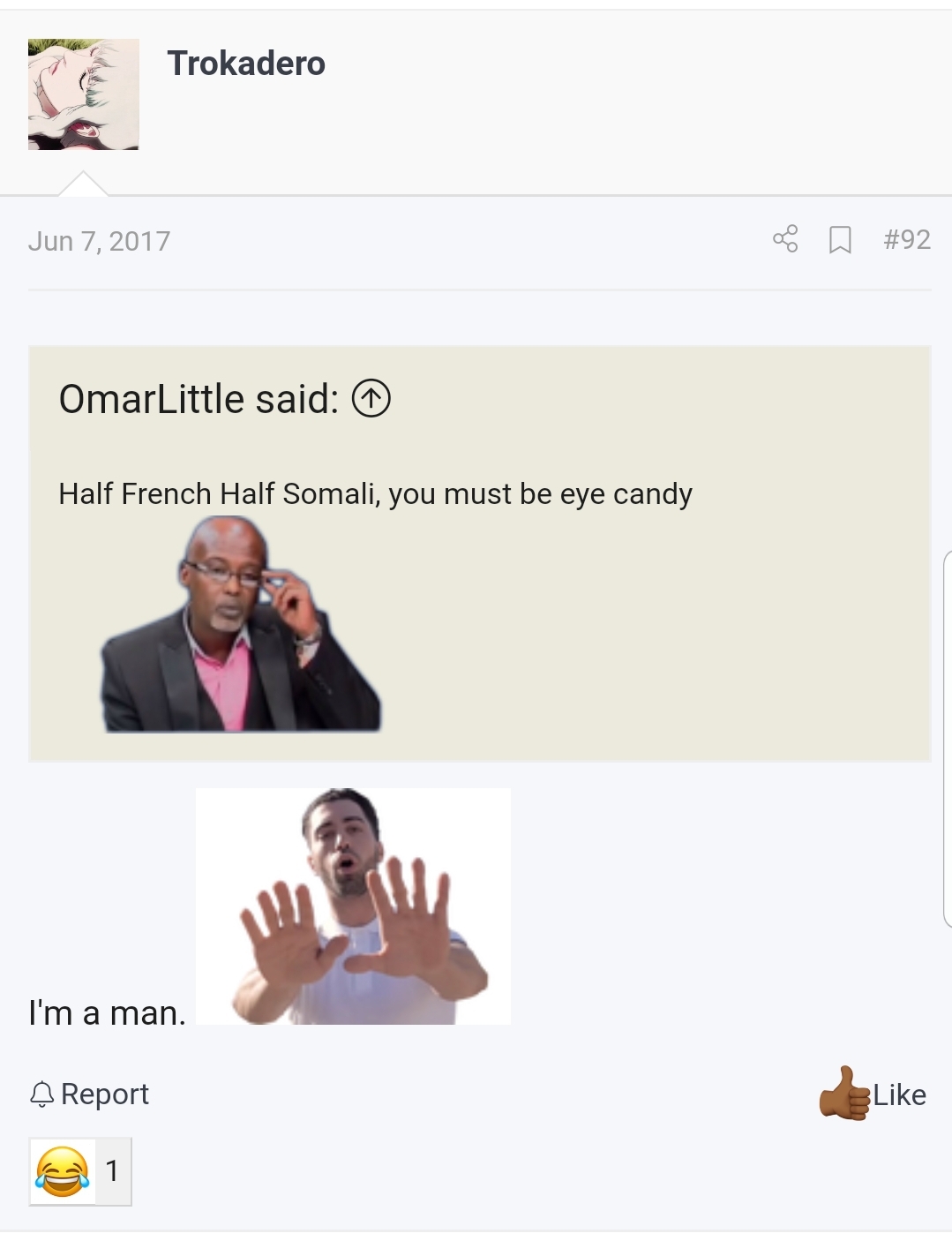Share this post
The image size is (952, 1241).
[x=785, y=239]
